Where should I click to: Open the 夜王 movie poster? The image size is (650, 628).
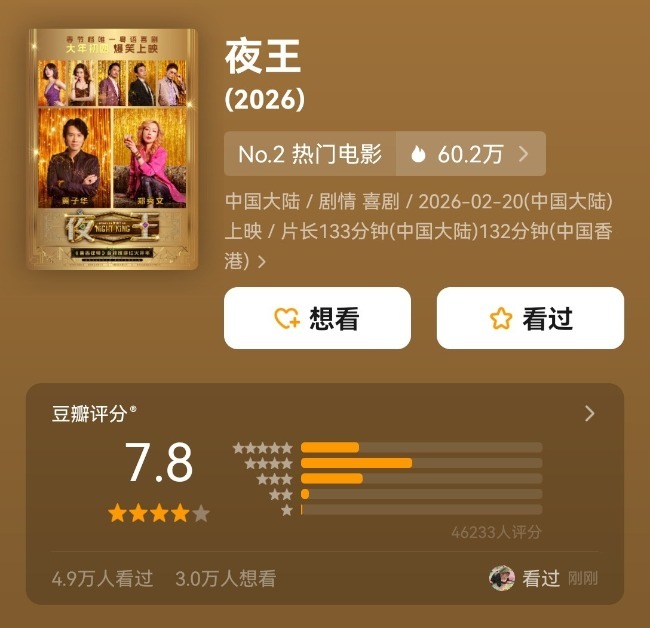[112, 148]
